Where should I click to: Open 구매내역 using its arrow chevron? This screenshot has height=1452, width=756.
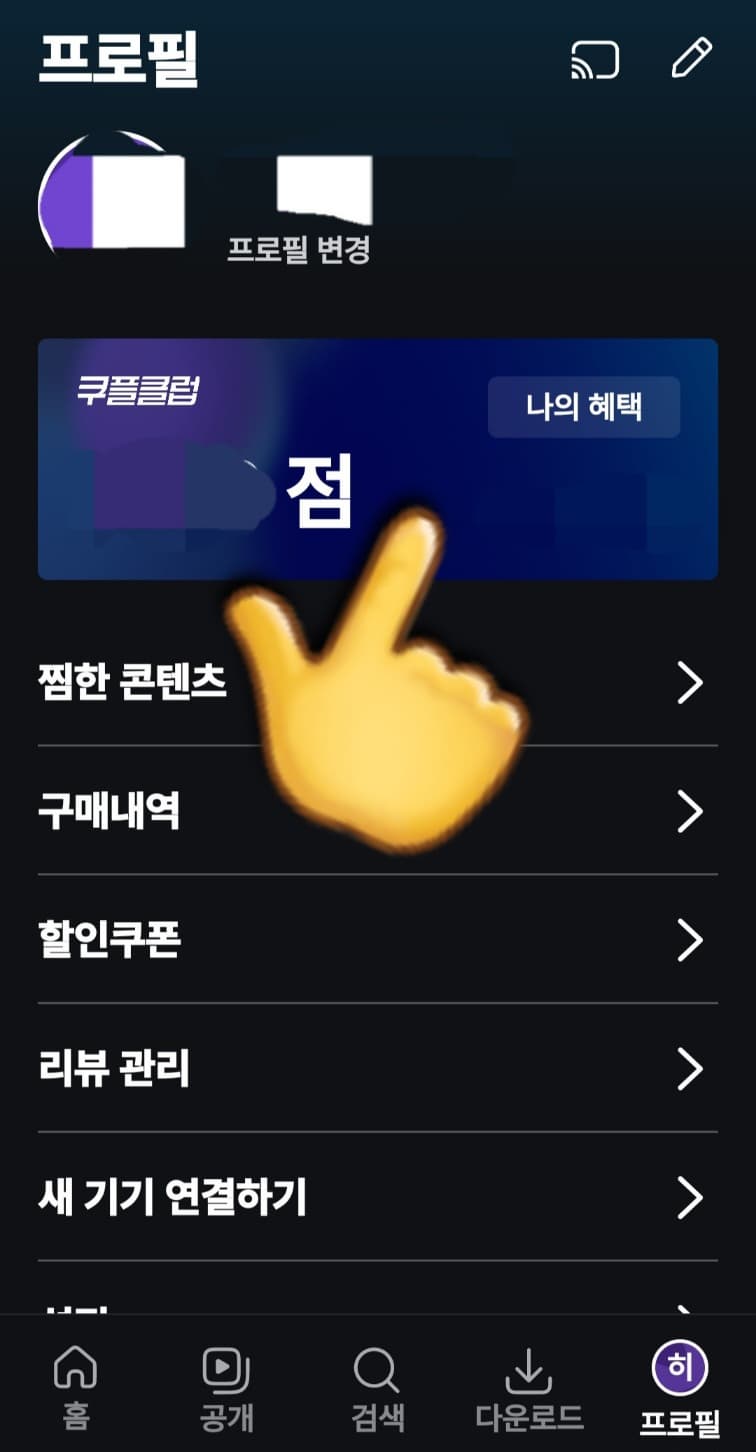coord(691,812)
